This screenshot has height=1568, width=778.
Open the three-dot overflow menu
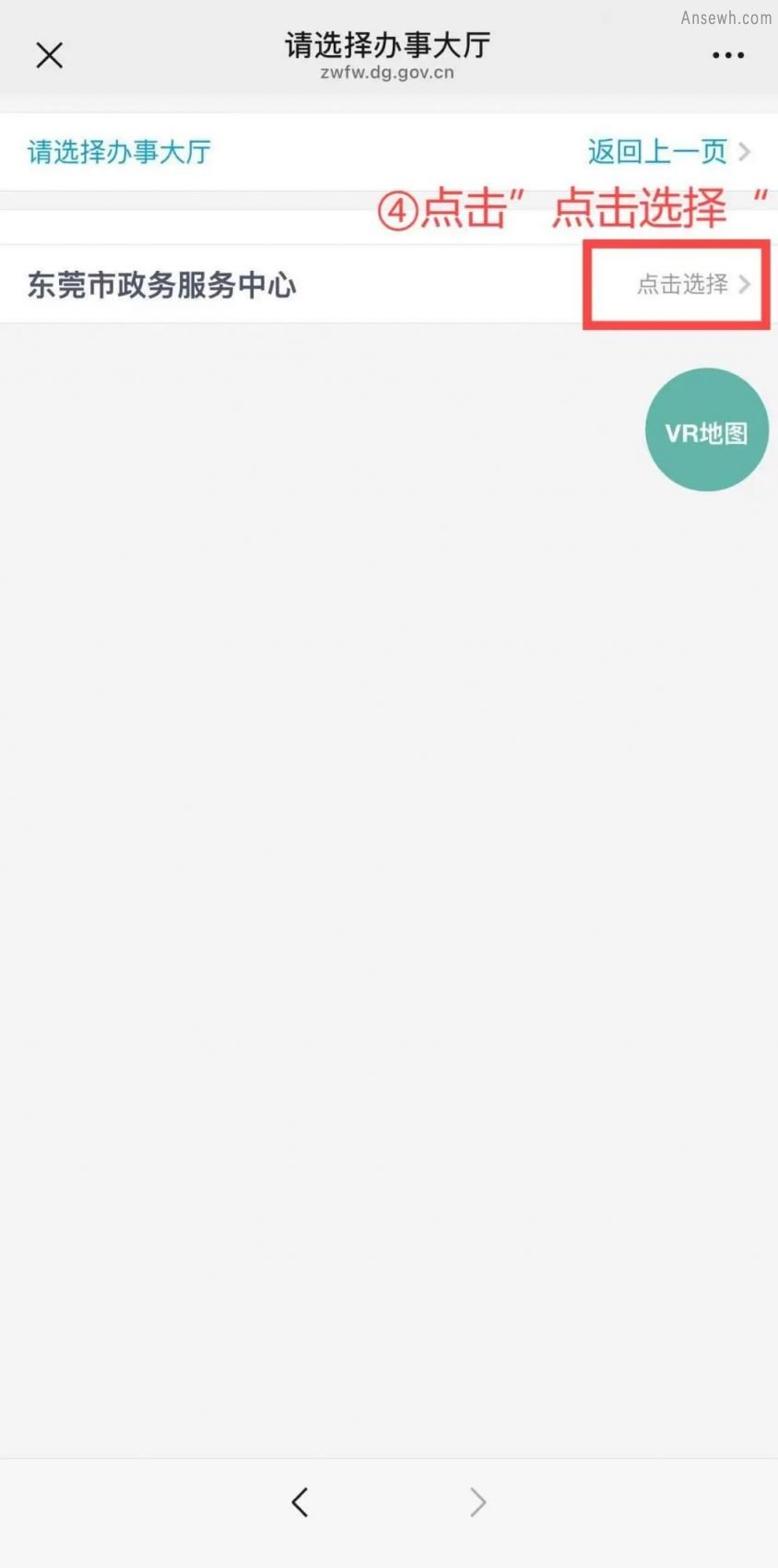point(727,55)
